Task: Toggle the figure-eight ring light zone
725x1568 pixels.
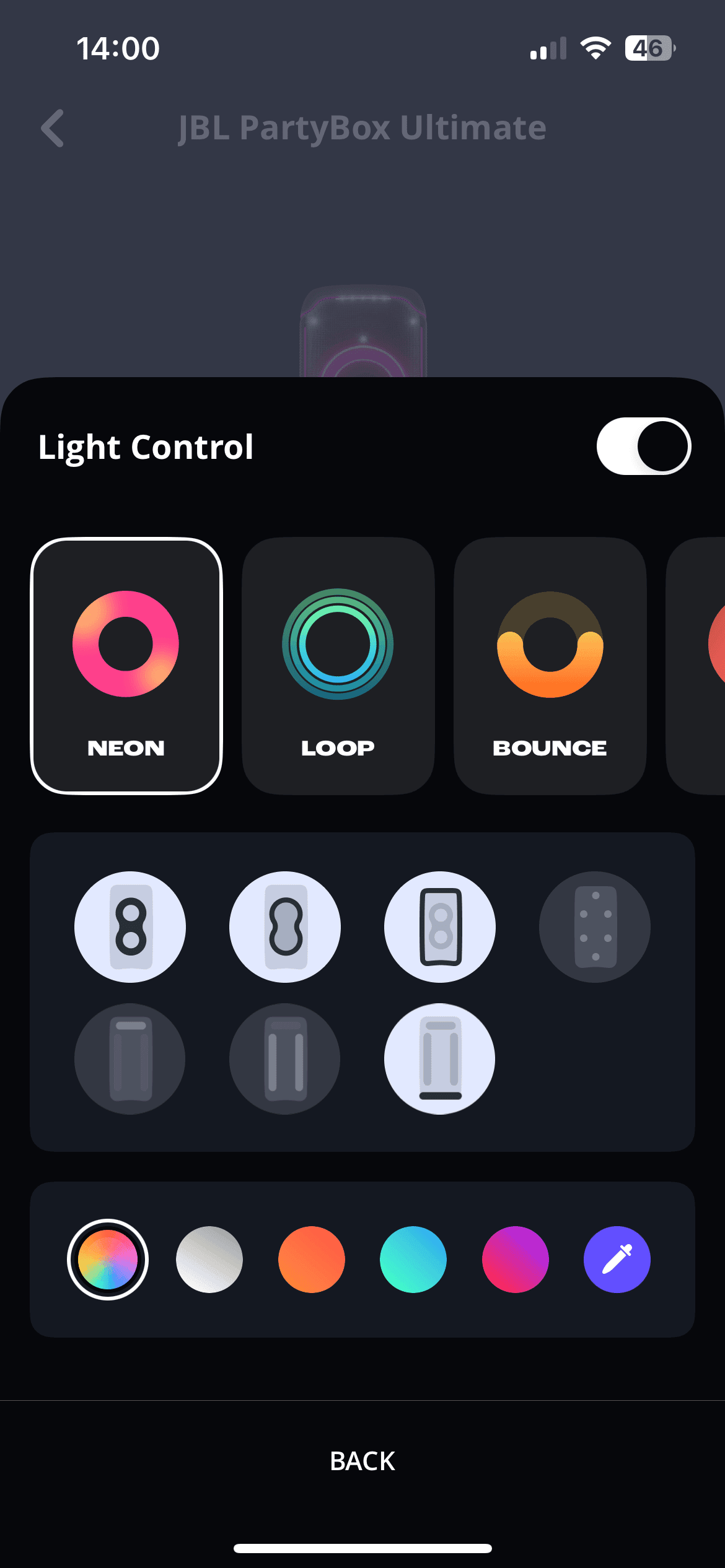Action: coord(130,927)
